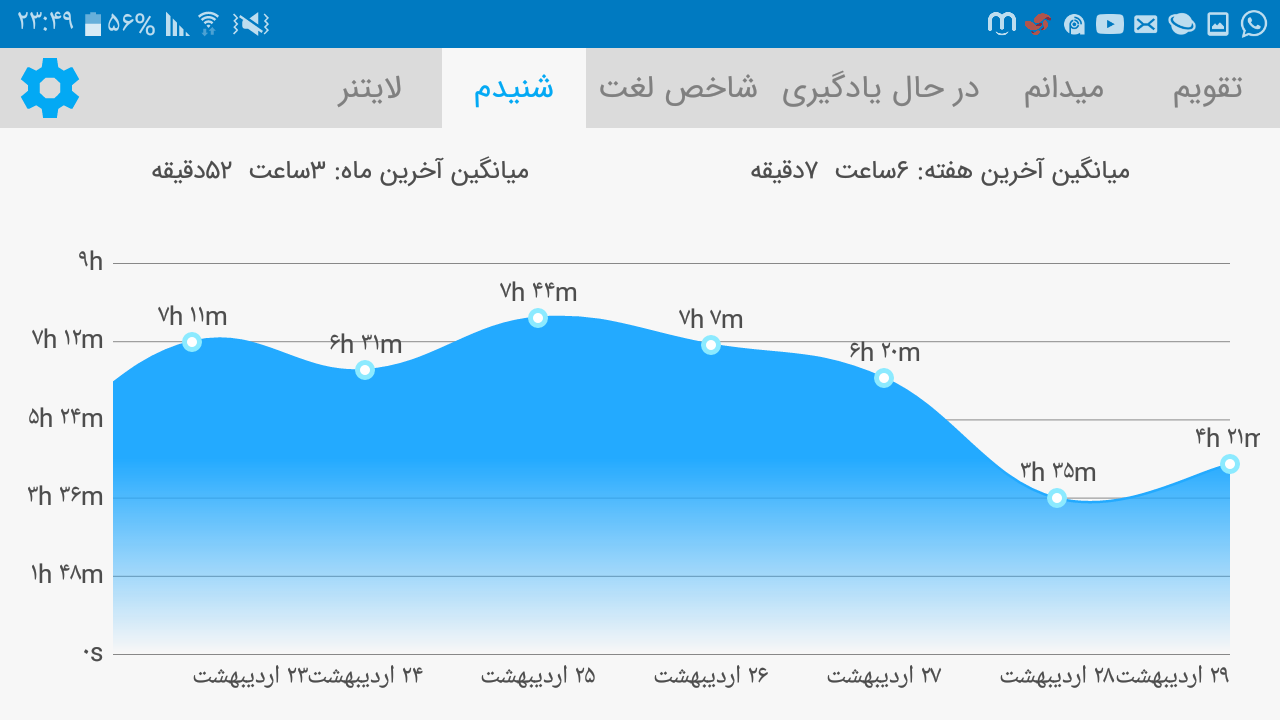Screen dimensions: 1280x720
Task: Tap the 7h 44m data point
Action: (x=538, y=318)
